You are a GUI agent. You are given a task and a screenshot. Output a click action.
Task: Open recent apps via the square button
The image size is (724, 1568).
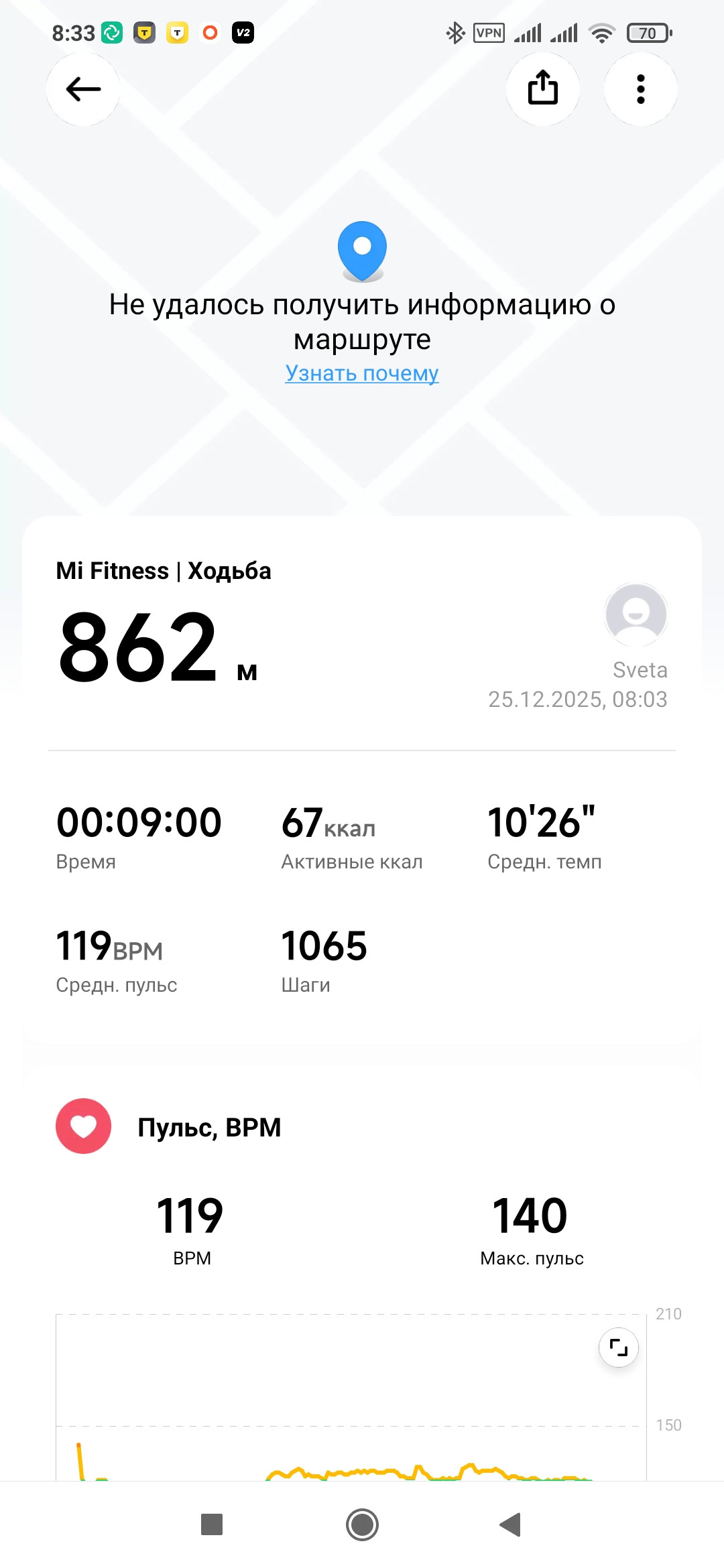click(212, 1524)
